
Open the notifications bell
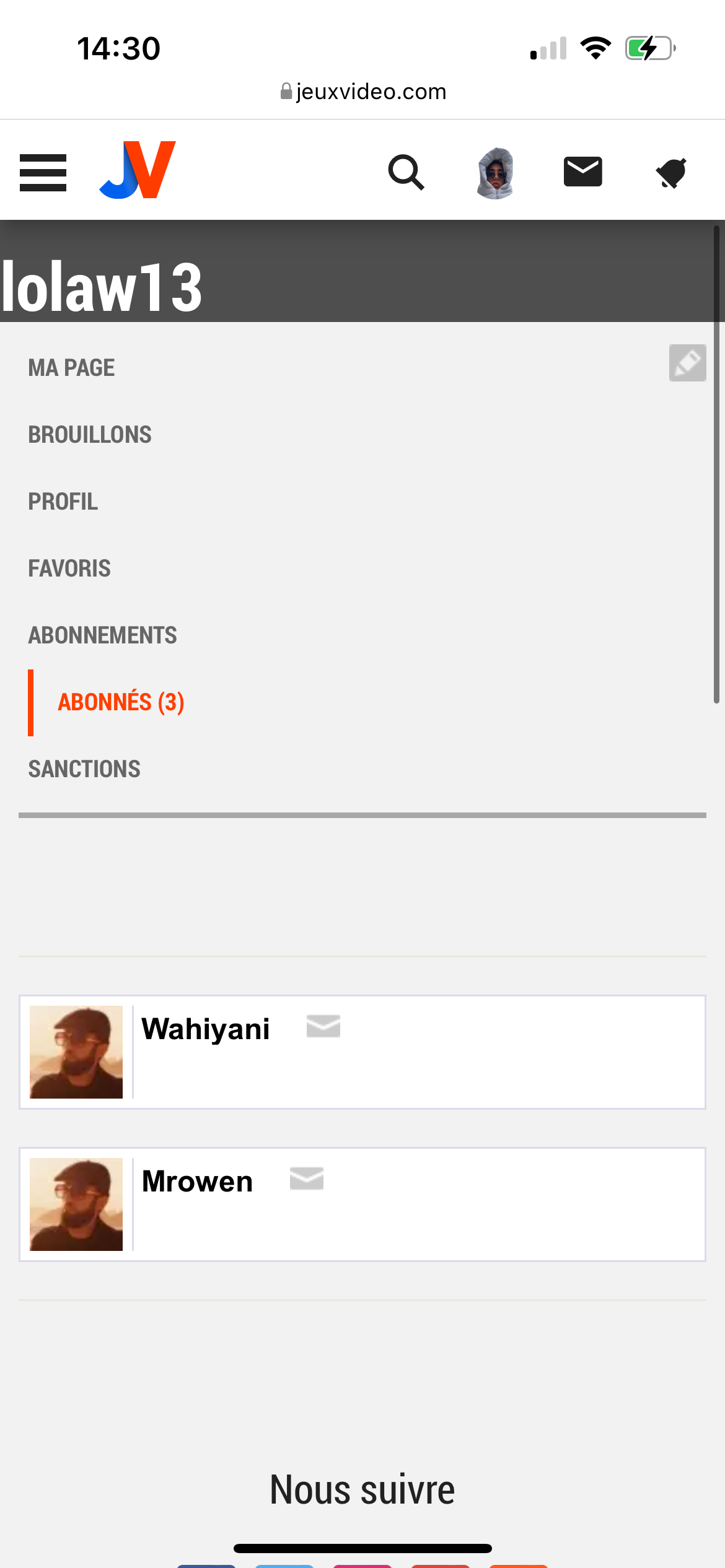(x=671, y=173)
